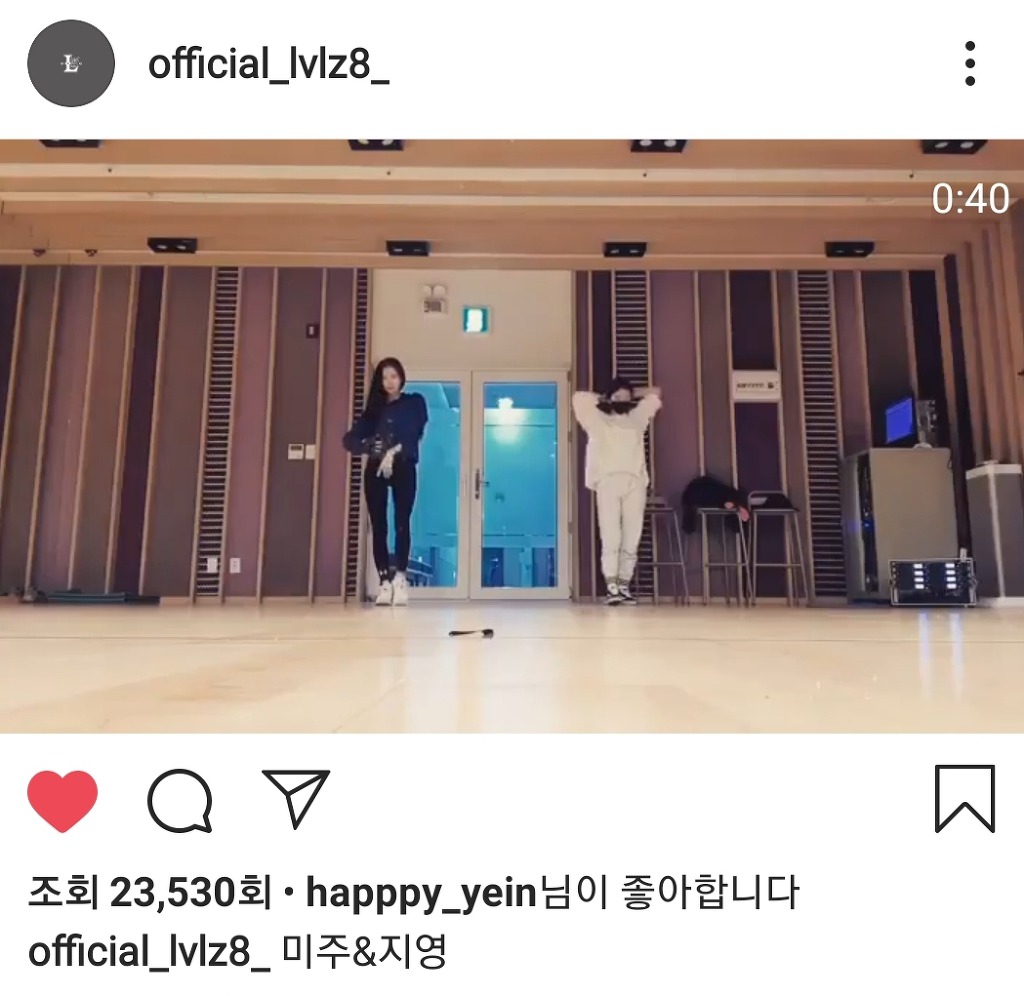
Task: Bookmark this post to saved
Action: coord(965,799)
